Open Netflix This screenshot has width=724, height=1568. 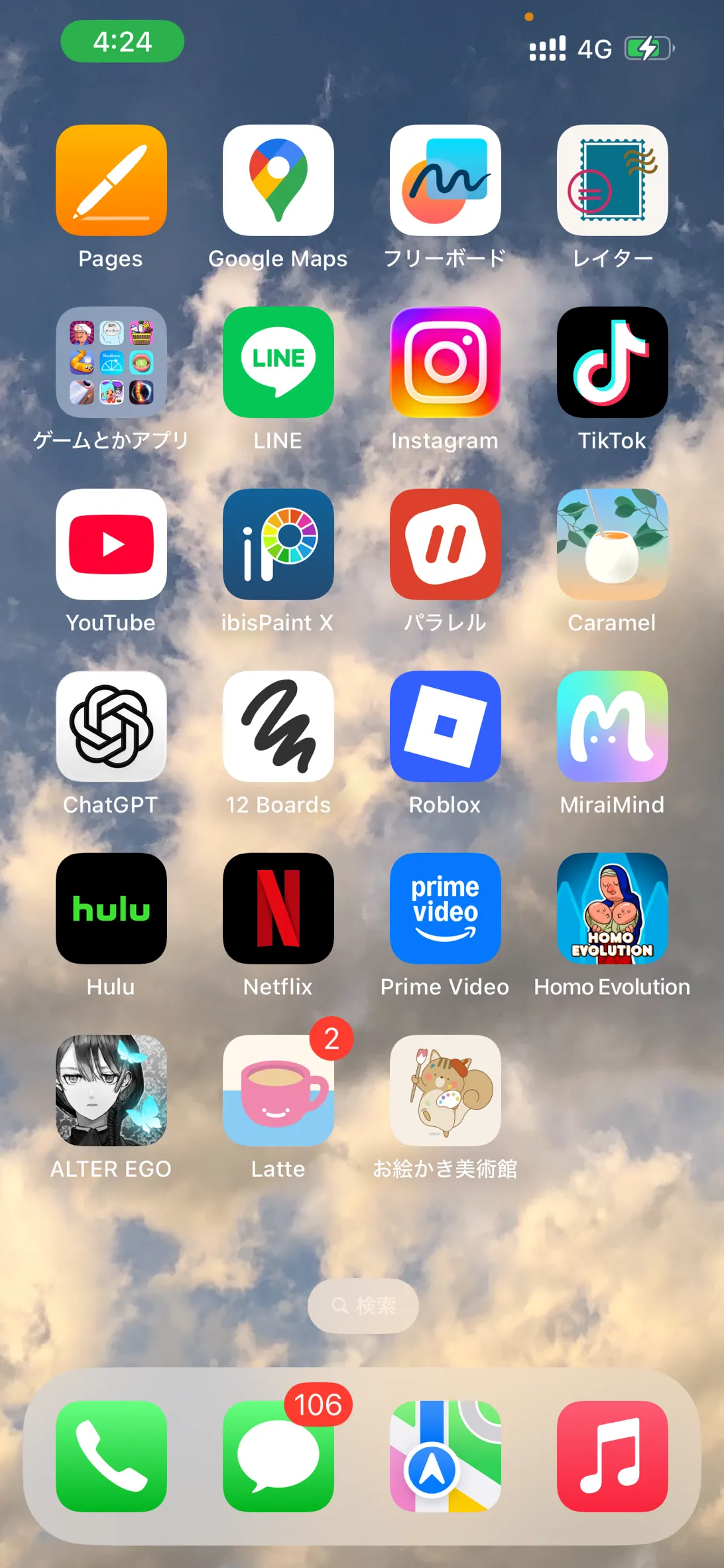[278, 909]
